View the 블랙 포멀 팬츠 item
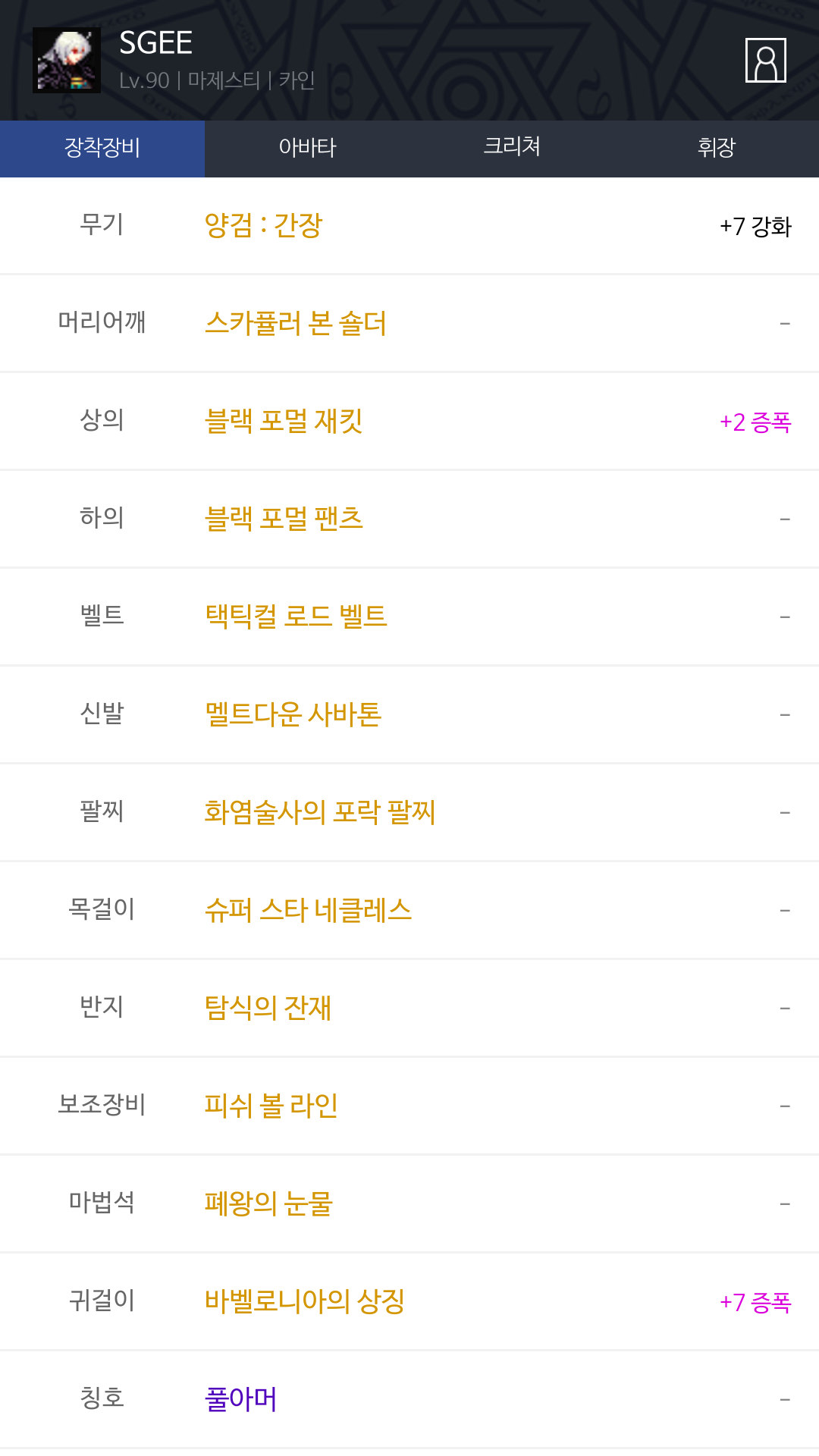Screen dimensions: 819x1456 pyautogui.click(x=284, y=519)
